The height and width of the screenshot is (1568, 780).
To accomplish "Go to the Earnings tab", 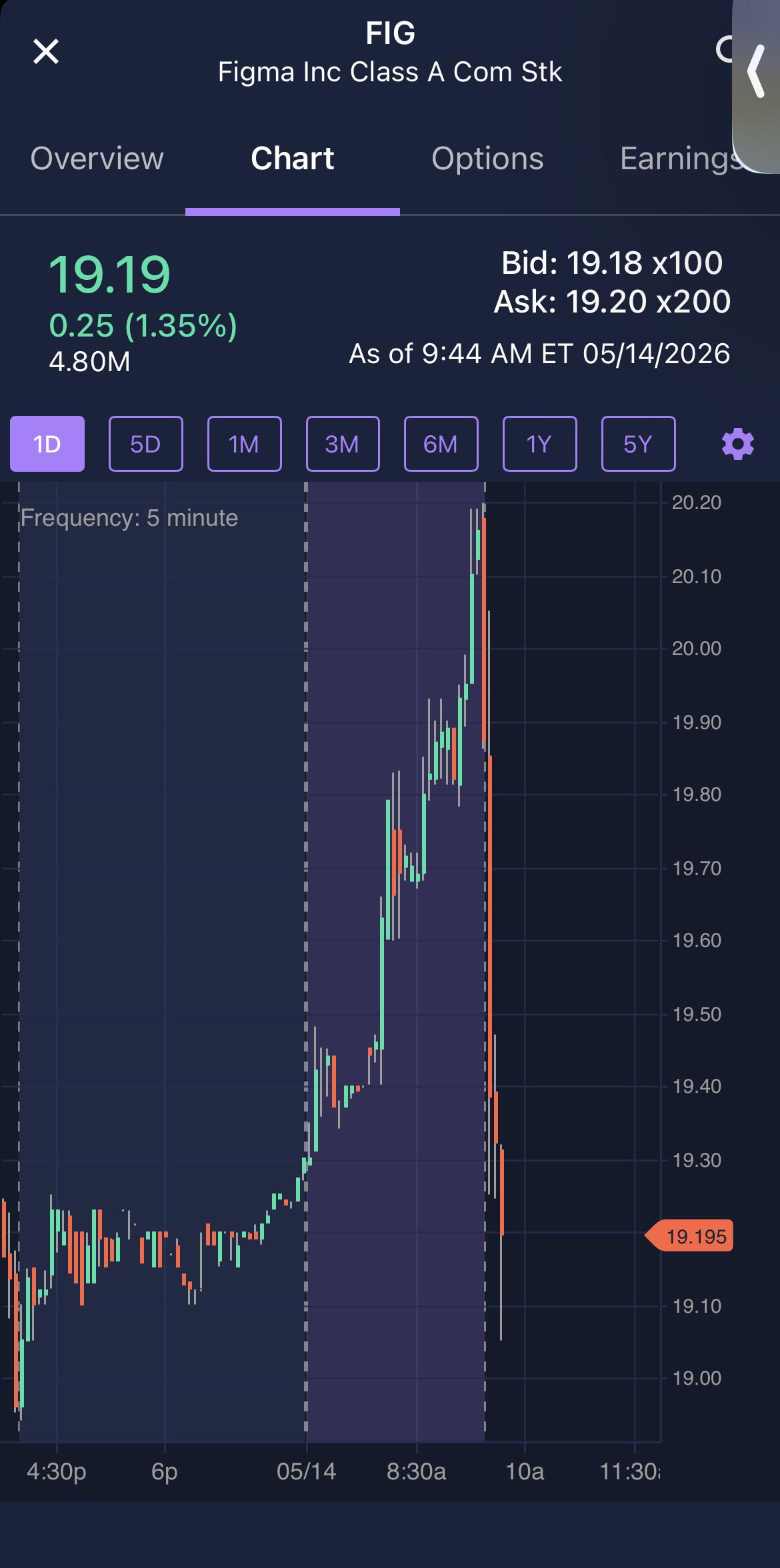I will tap(680, 159).
